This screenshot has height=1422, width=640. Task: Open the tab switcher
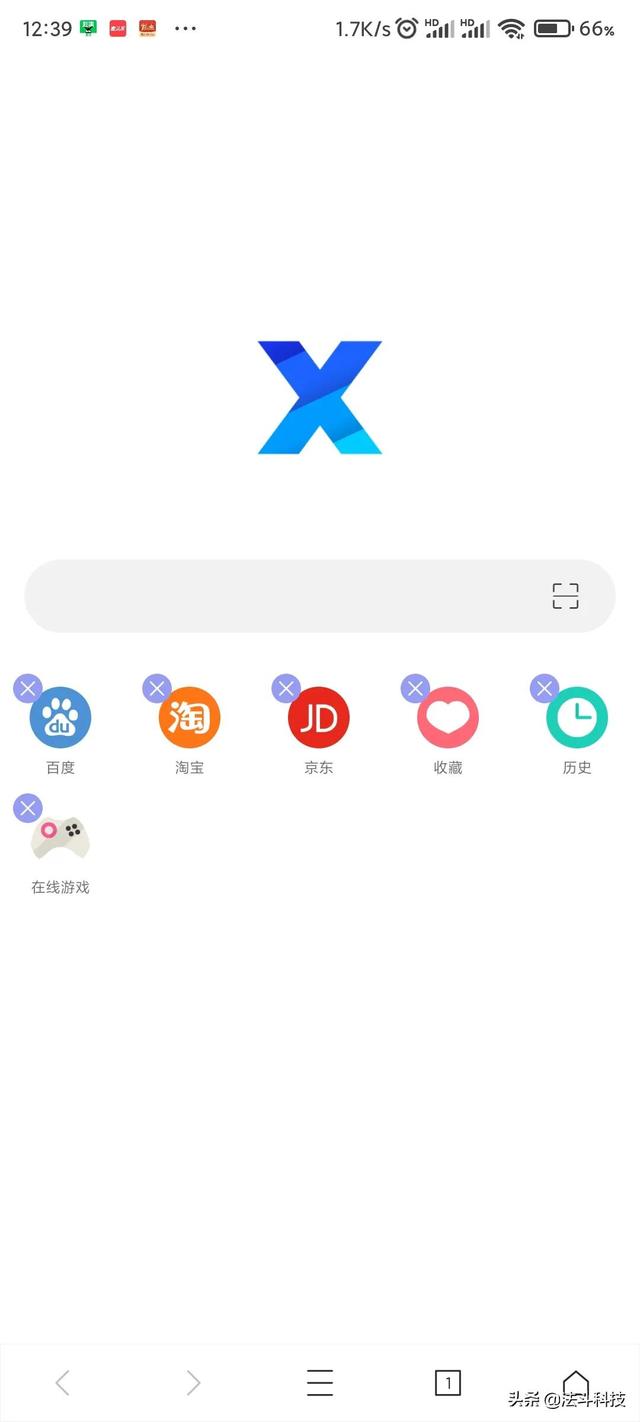click(x=448, y=1383)
